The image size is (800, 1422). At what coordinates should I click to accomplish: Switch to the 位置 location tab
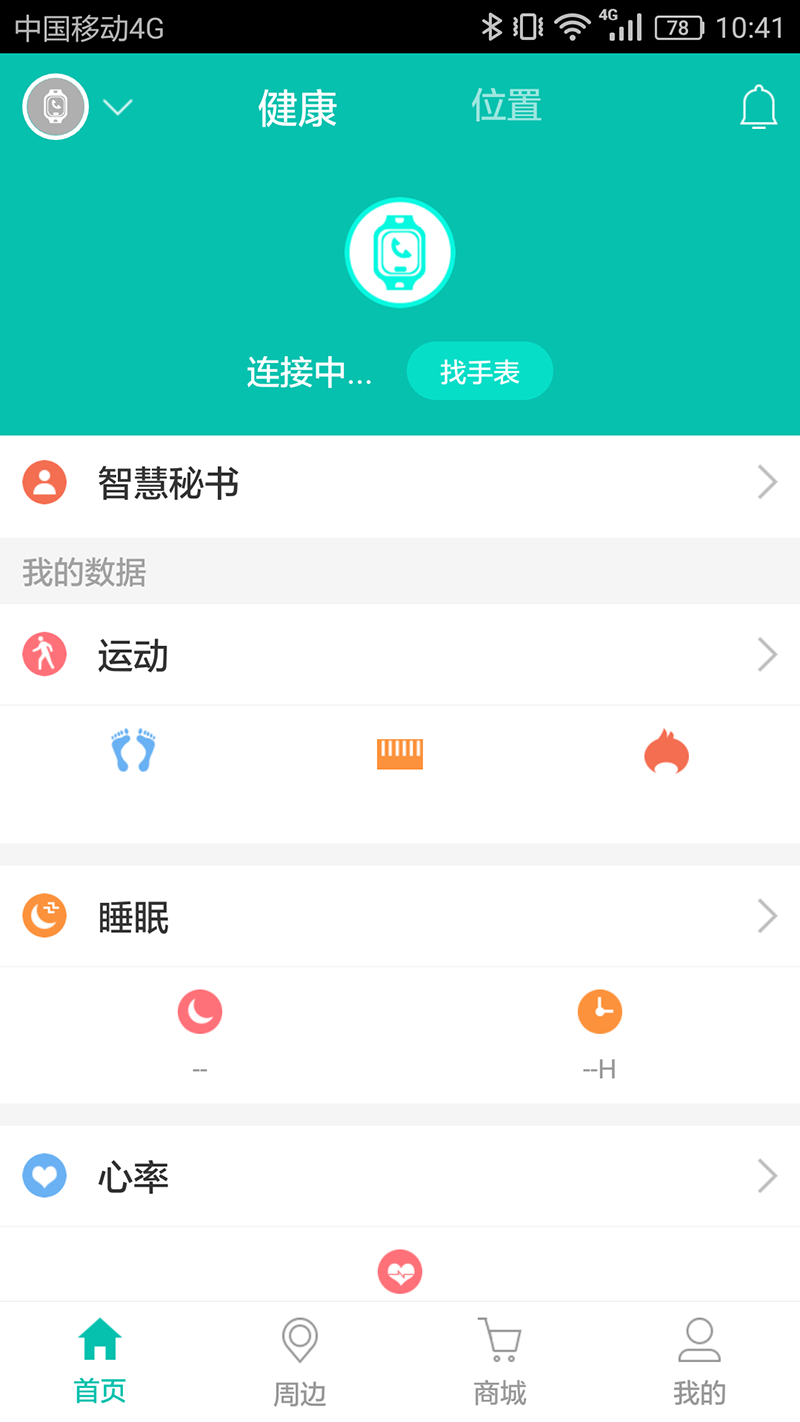(506, 105)
